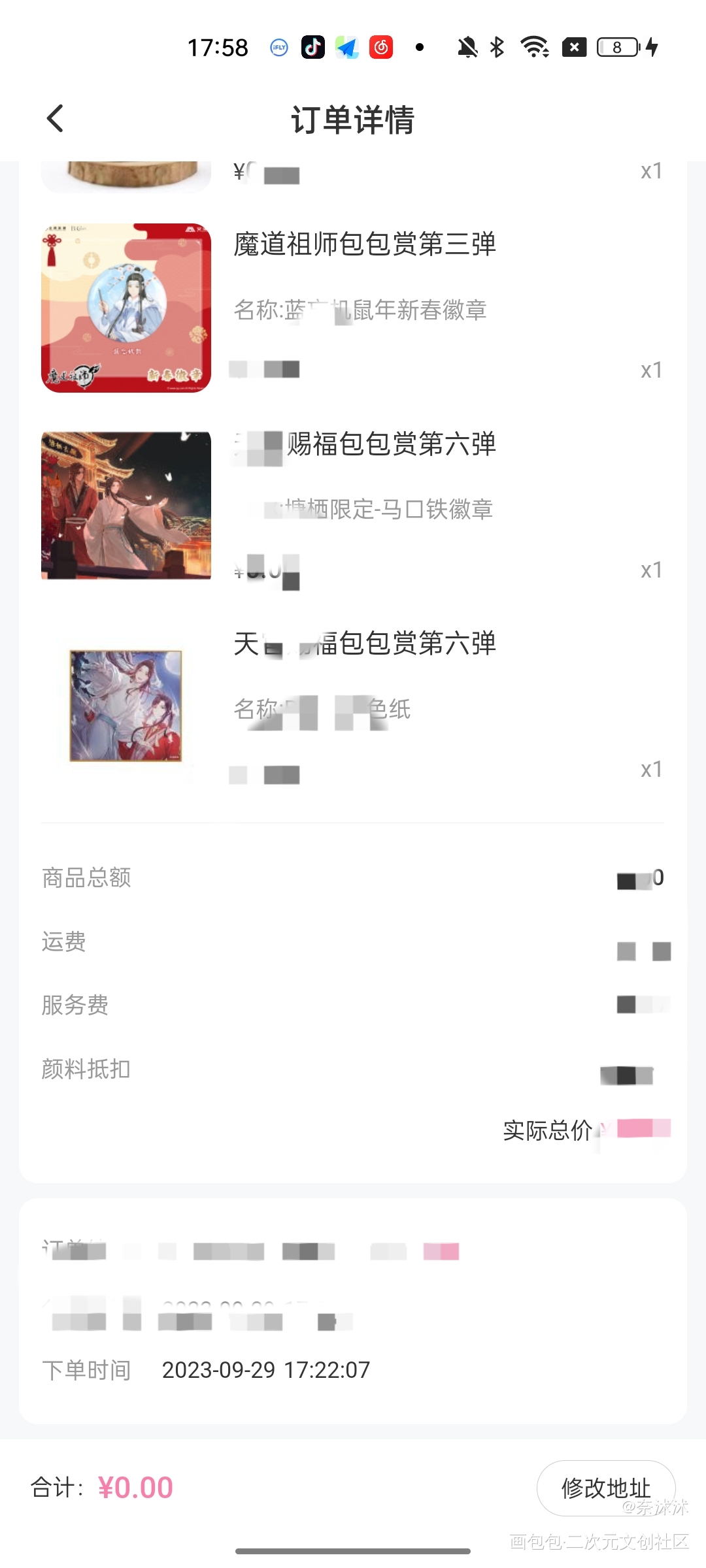Open the 魔道祖师包包赏第三弹 product entry
The width and height of the screenshot is (706, 1568).
(364, 246)
